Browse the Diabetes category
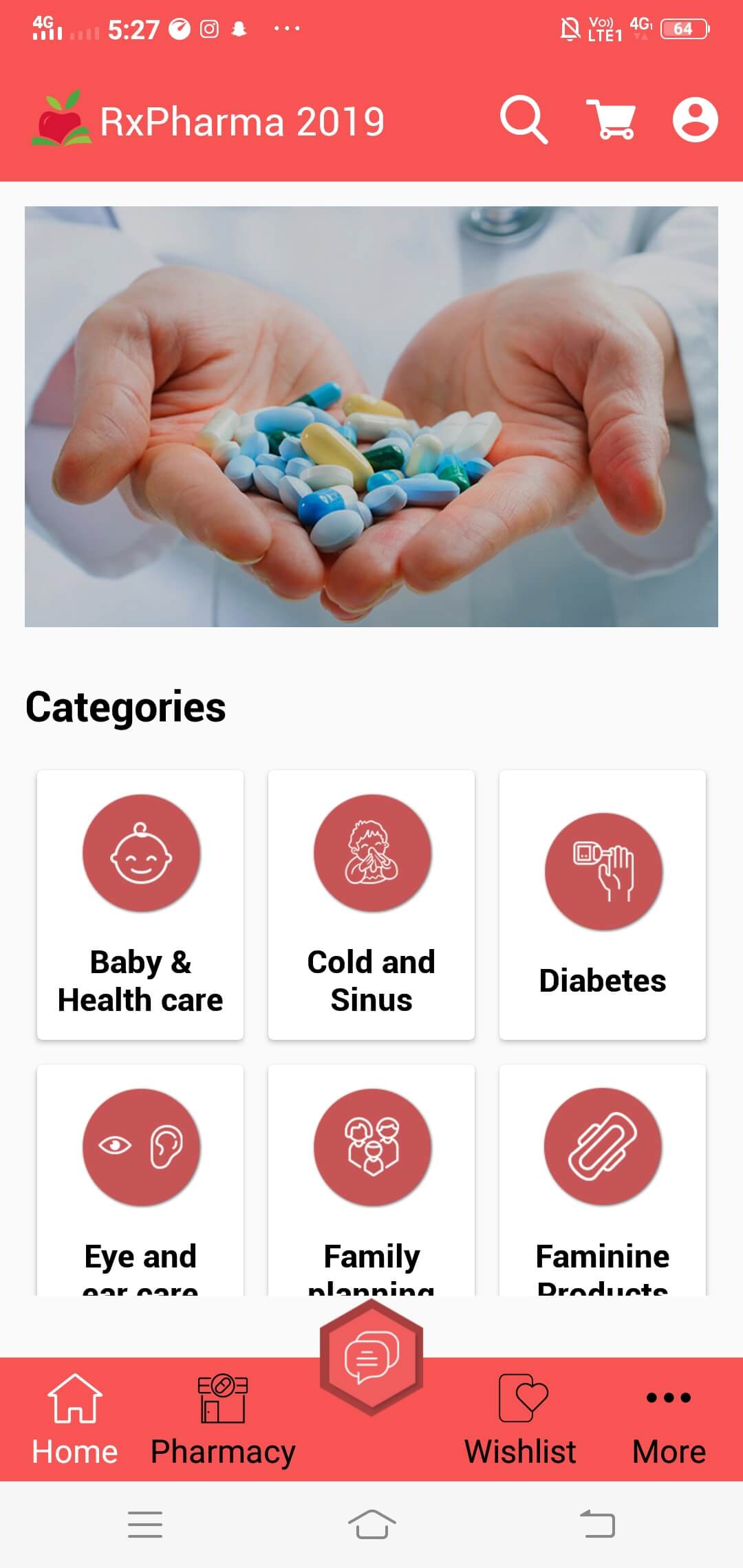Image resolution: width=743 pixels, height=1568 pixels. click(603, 905)
